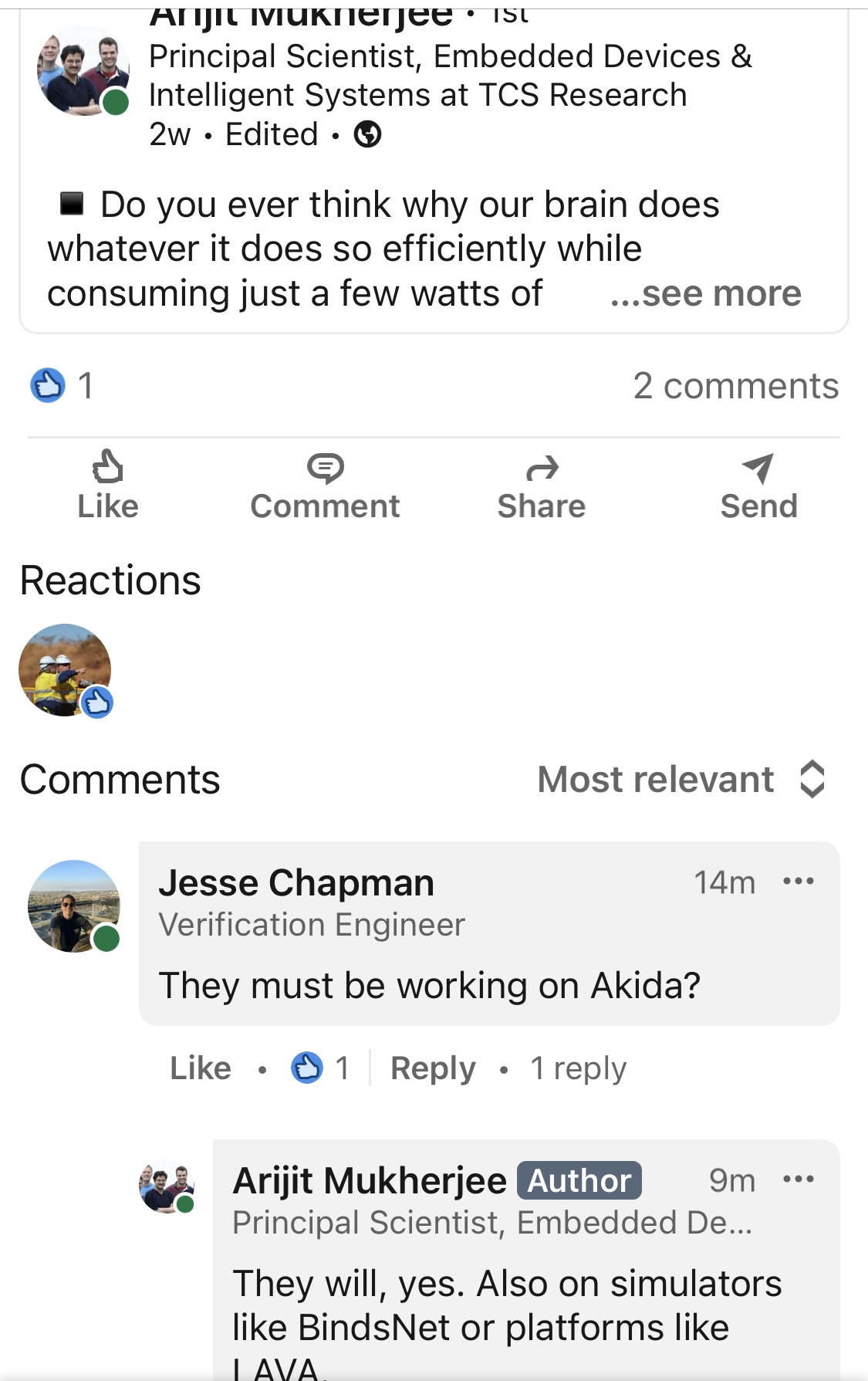Open options for Jesse Chapman's comment

coord(799,882)
